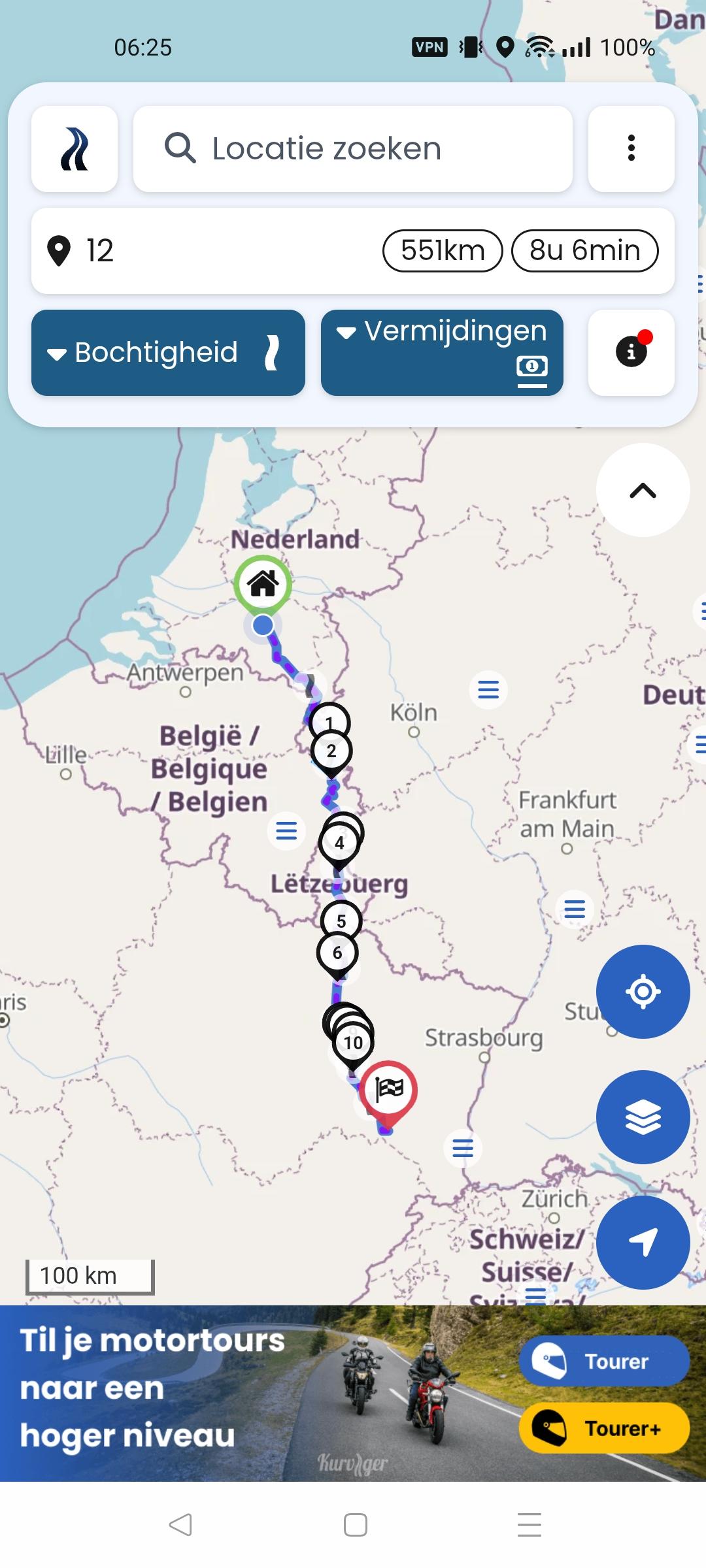Start navigation with the arrow button

click(643, 1242)
